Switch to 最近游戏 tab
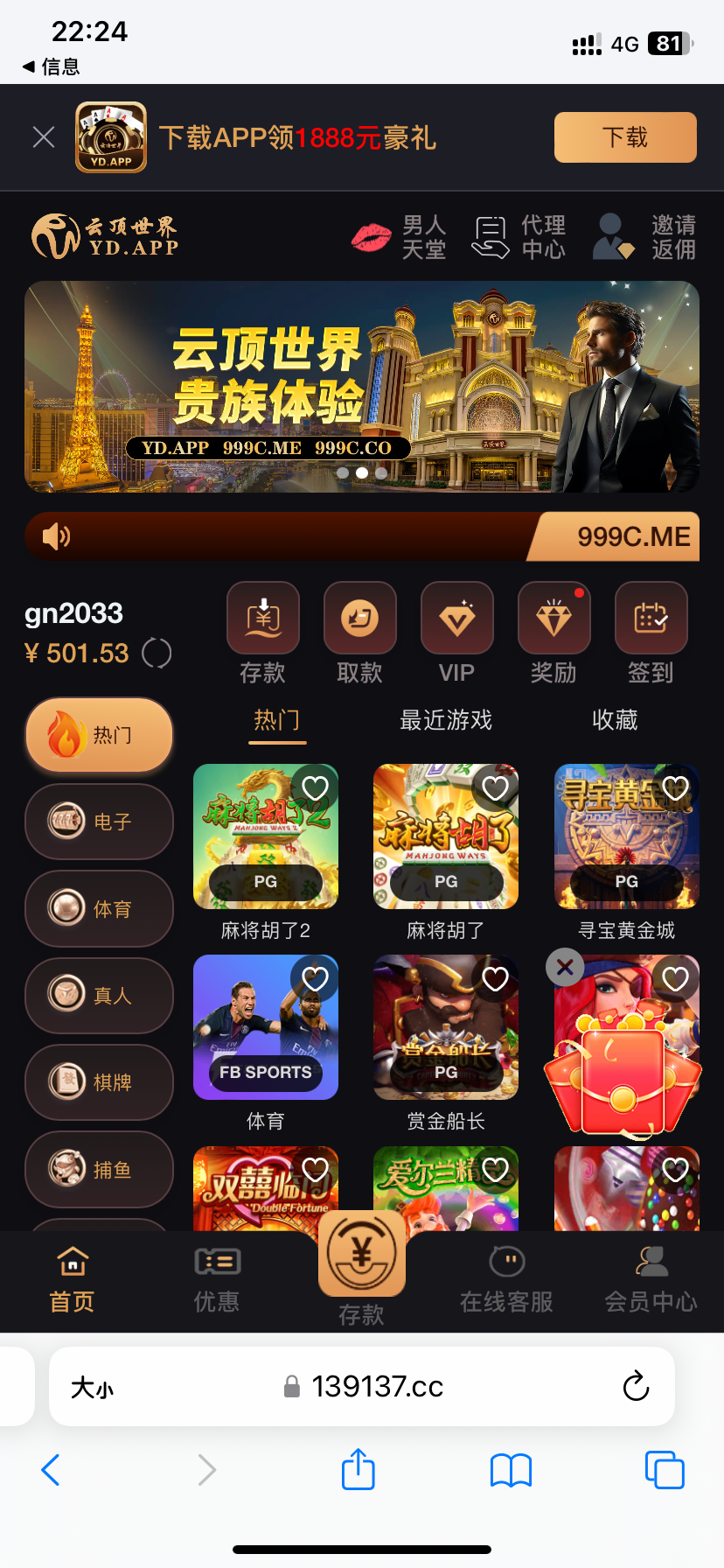Screen dimensions: 724x1568 (446, 720)
